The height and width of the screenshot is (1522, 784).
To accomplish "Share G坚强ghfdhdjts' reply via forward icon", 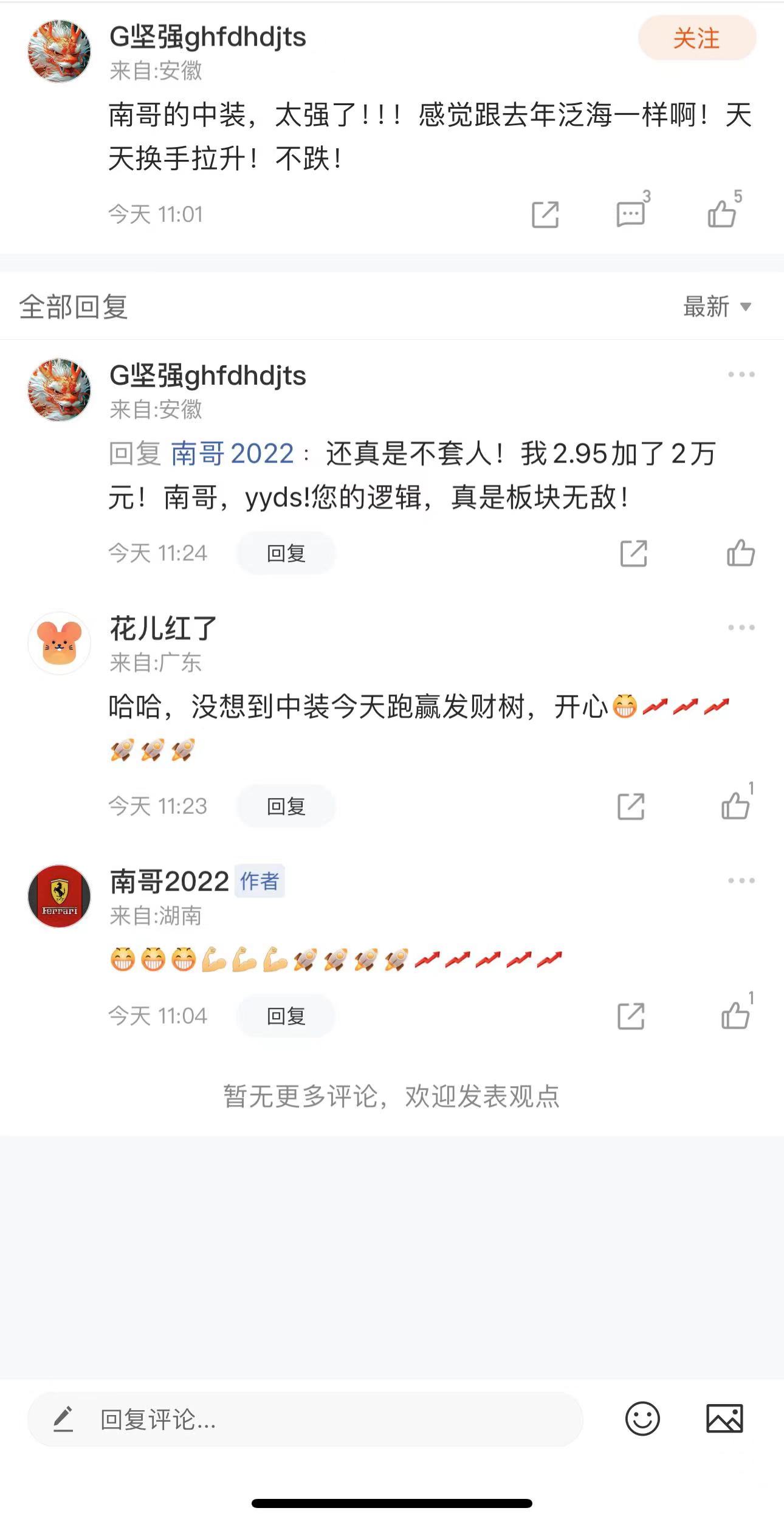I will point(632,554).
